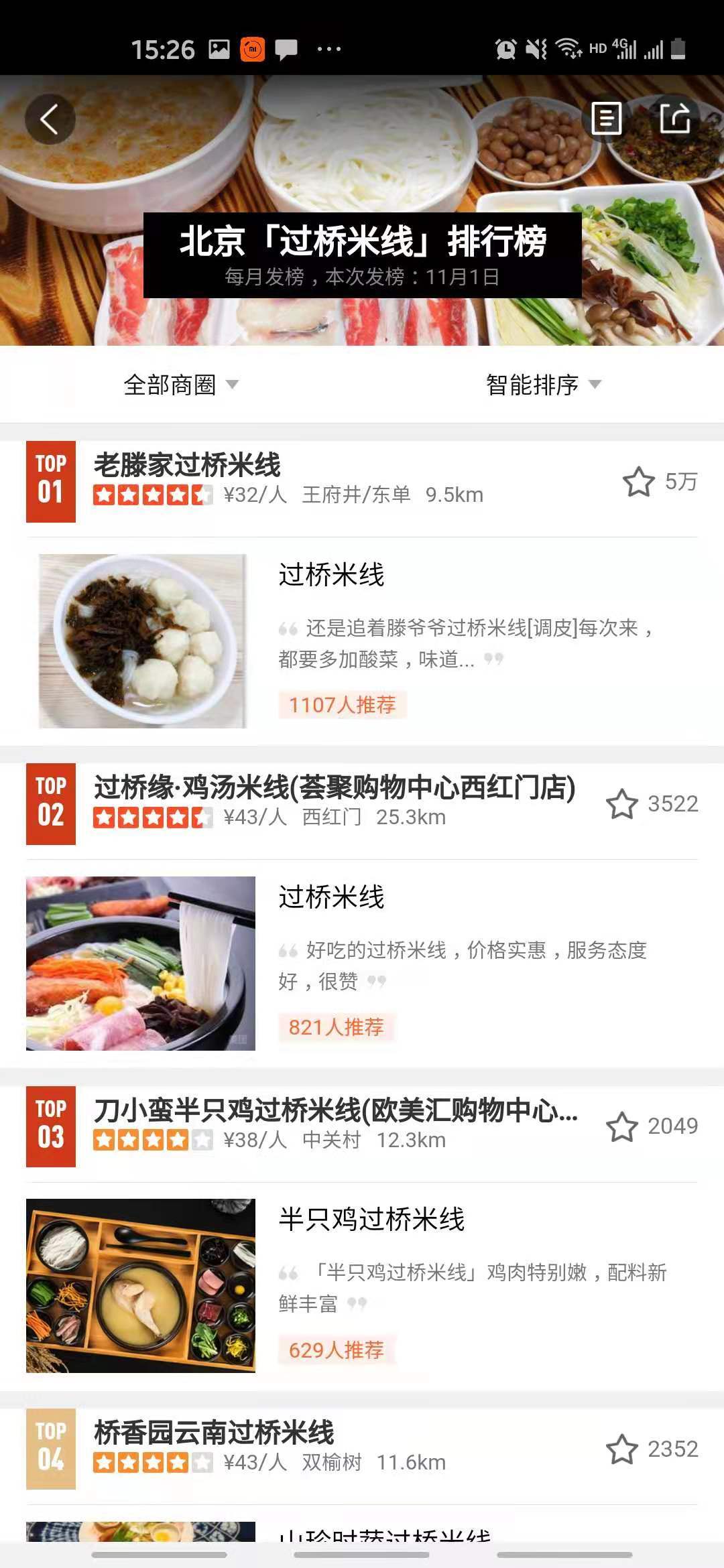The image size is (724, 1568).
Task: Tap the back arrow to leave the ranking page
Action: click(50, 118)
